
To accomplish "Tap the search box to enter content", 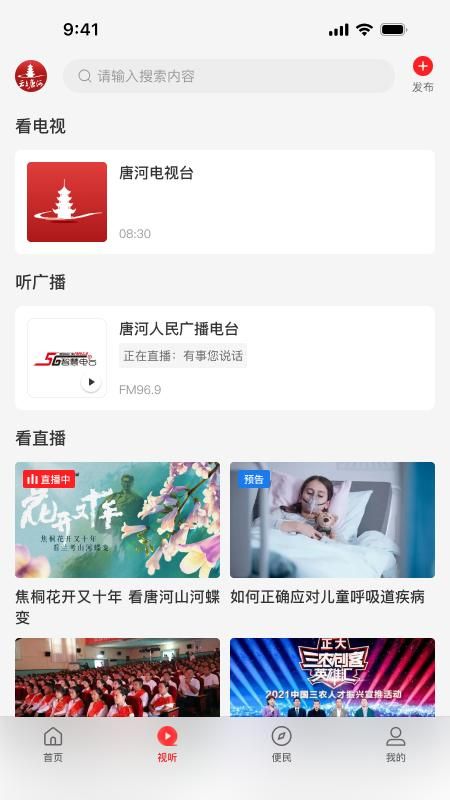I will click(229, 76).
